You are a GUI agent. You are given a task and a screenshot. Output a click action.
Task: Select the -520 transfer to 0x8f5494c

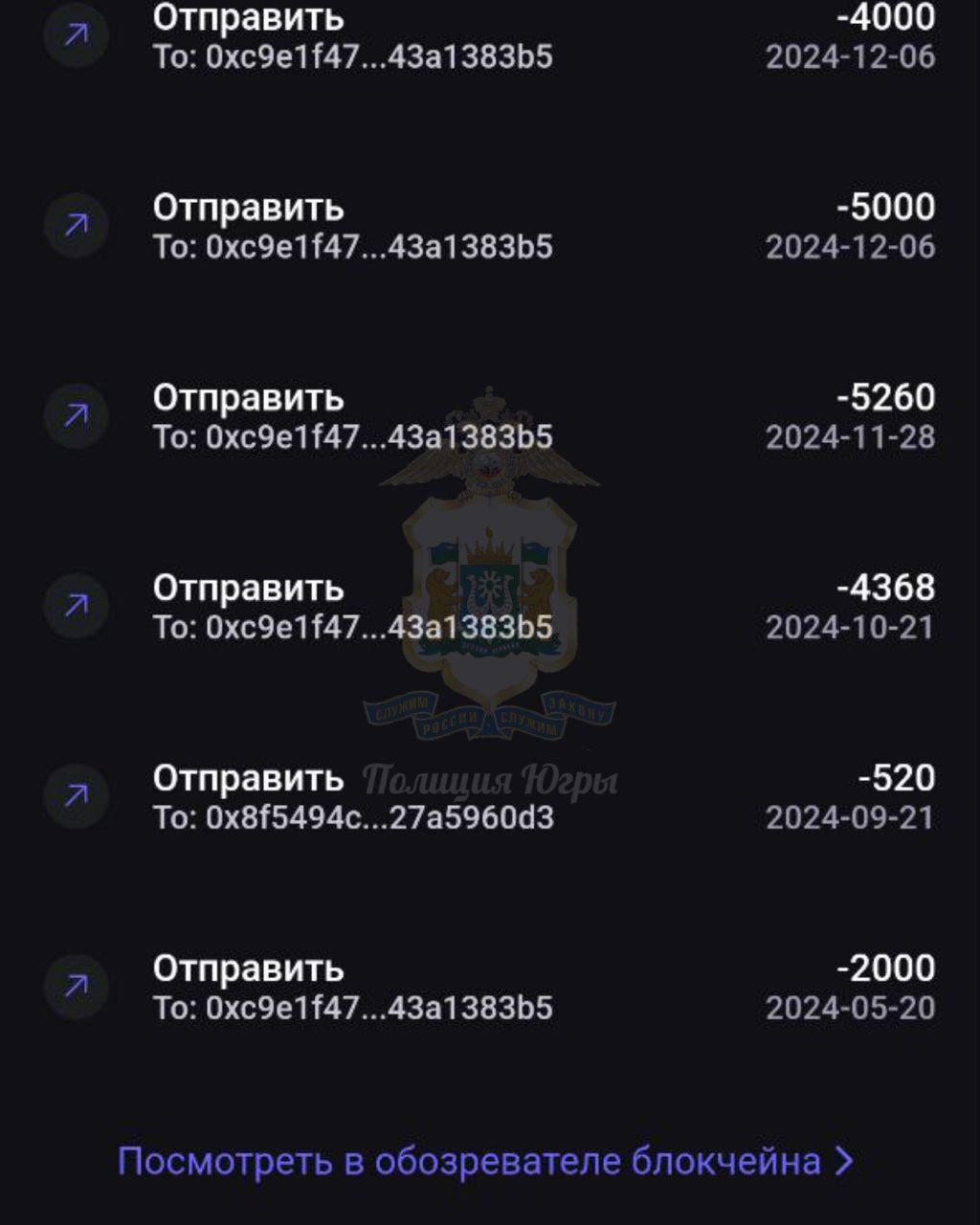[x=488, y=797]
